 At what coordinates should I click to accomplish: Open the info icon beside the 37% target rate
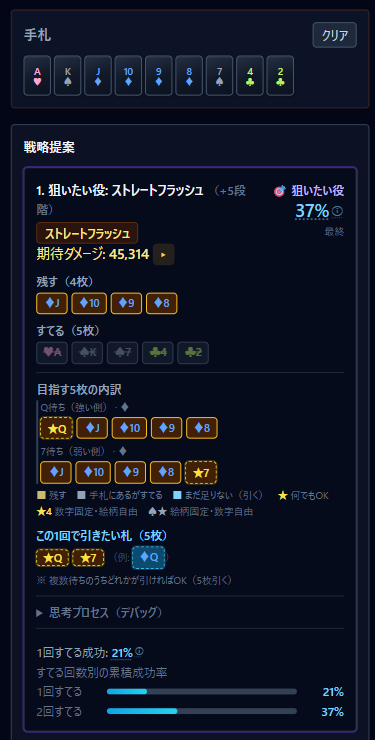tap(337, 211)
